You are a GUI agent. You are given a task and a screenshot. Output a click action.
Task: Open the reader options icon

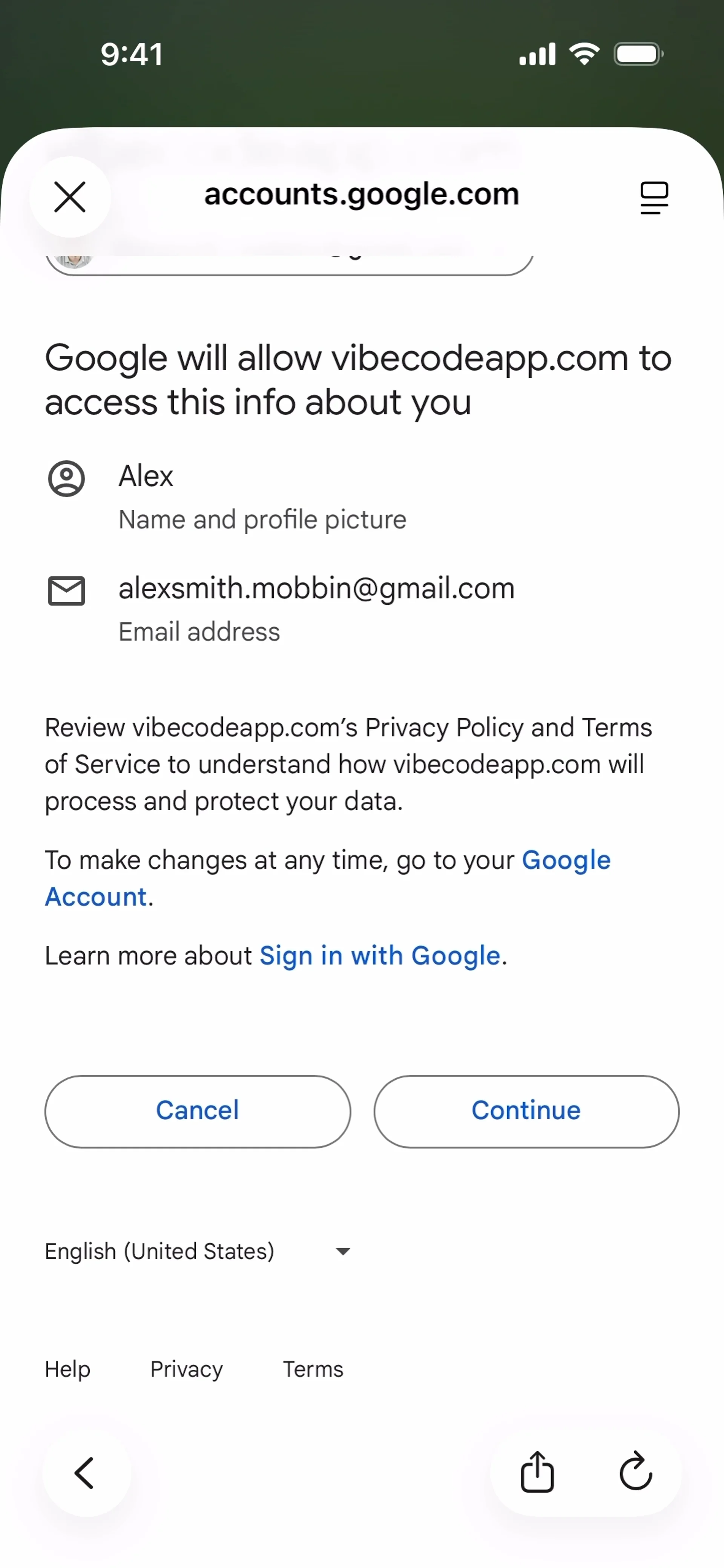click(x=654, y=197)
